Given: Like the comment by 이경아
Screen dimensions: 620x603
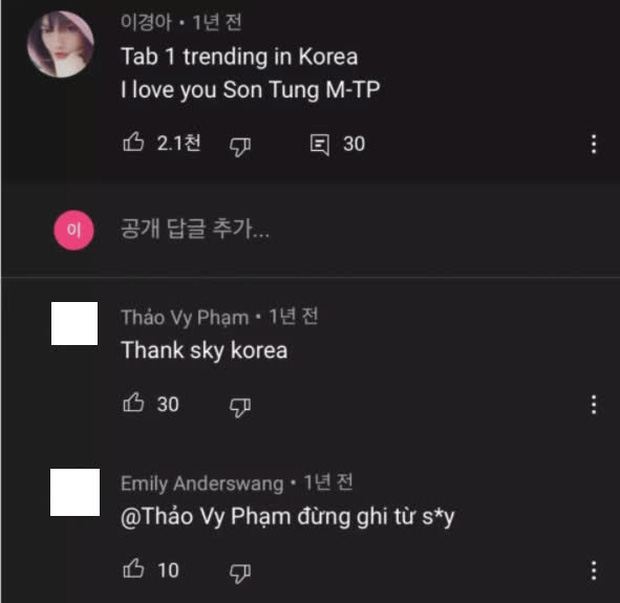Looking at the screenshot, I should (133, 144).
